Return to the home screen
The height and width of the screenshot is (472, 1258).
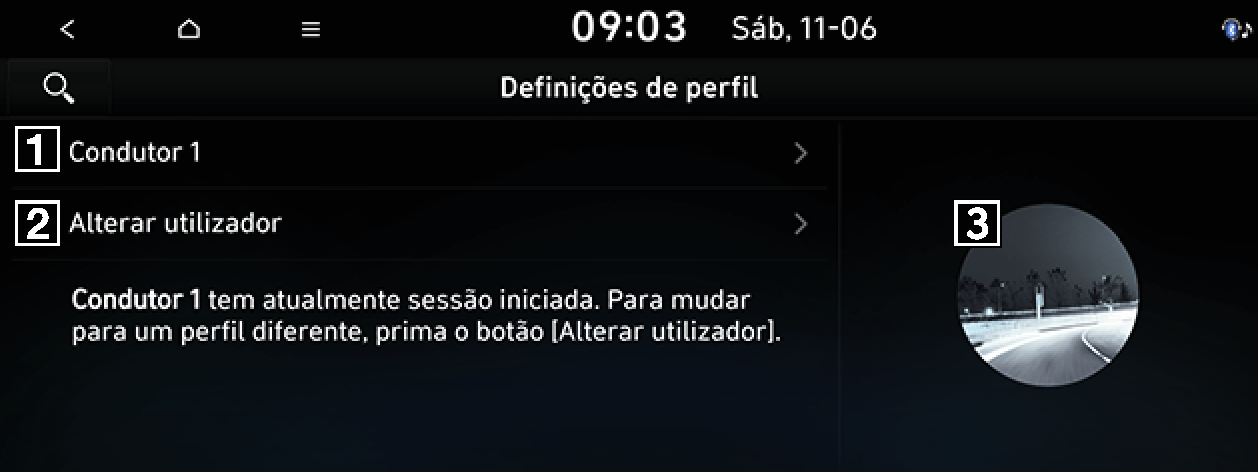click(x=188, y=30)
